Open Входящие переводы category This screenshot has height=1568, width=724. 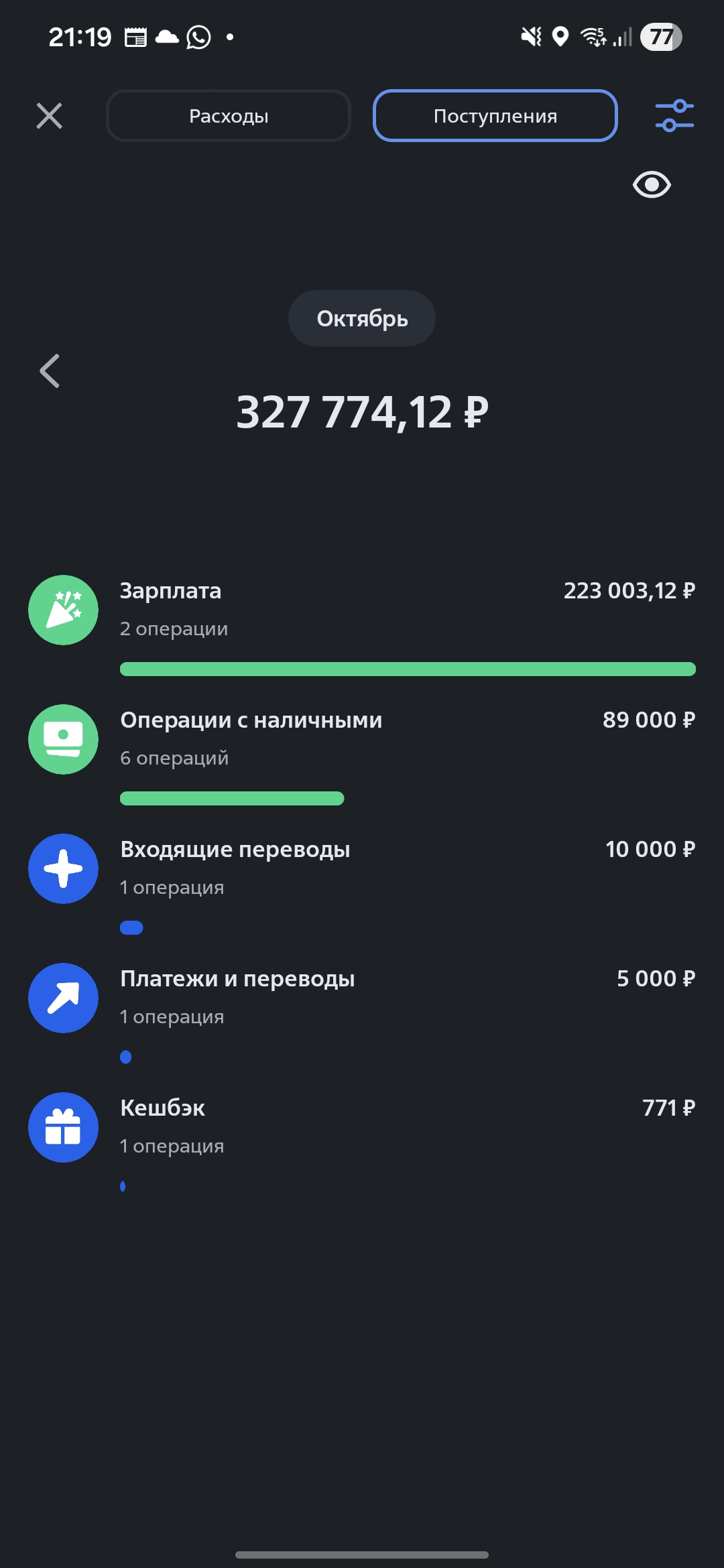click(362, 868)
